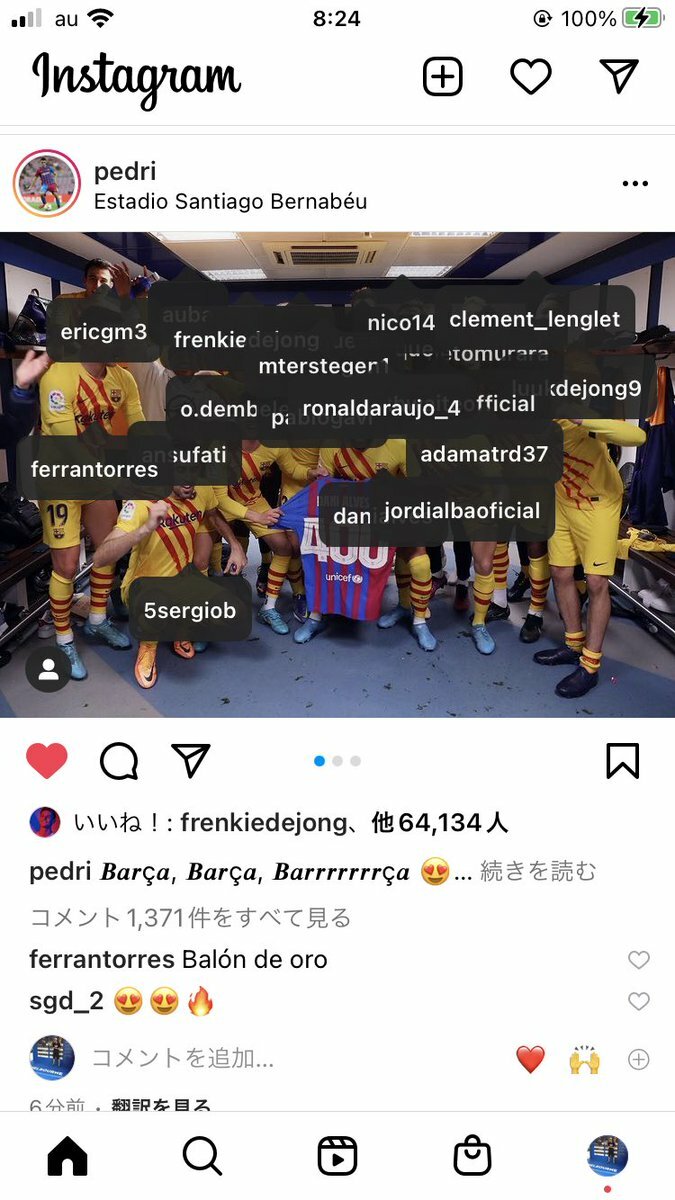This screenshot has width=675, height=1200.
Task: Open pedri's post overflow menu
Action: 636,184
